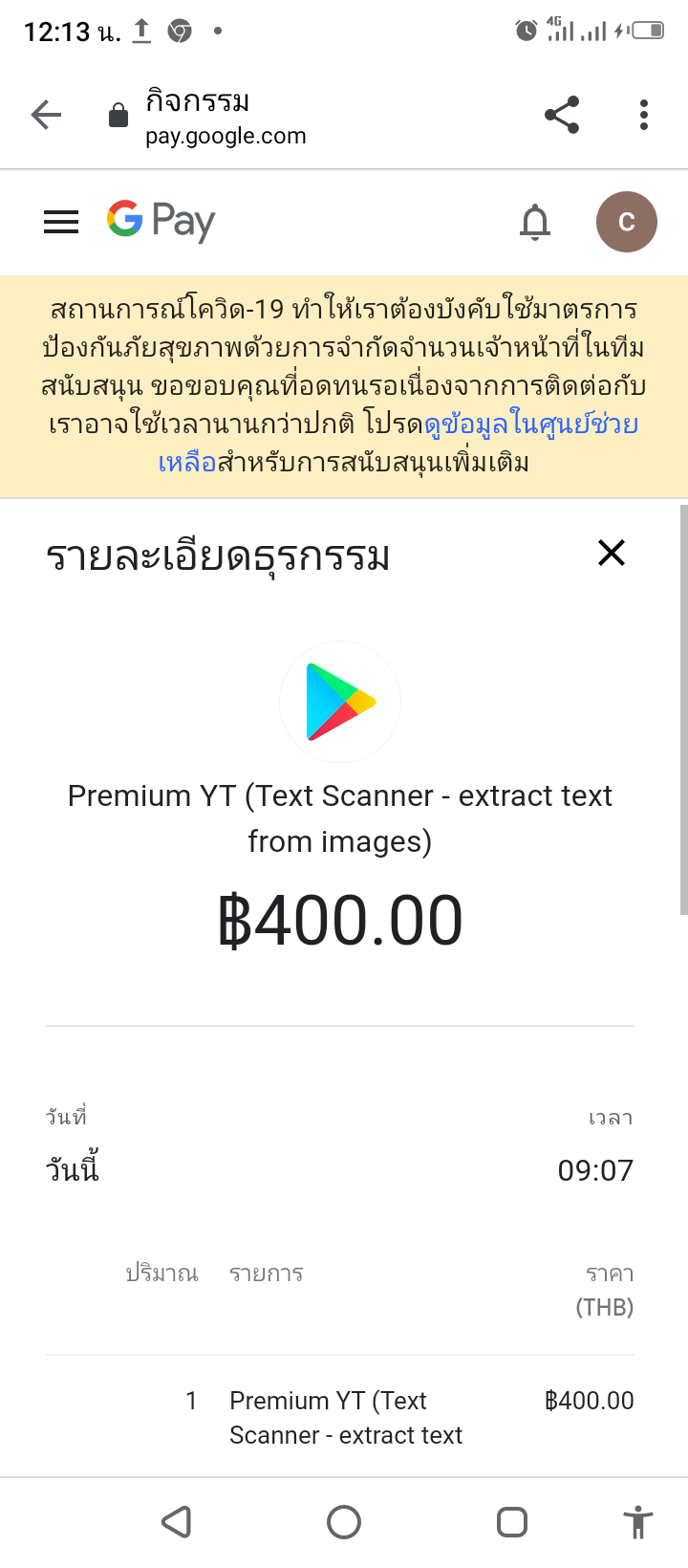Screen dimensions: 688x1568
Task: Go back using the browser arrow
Action: pyautogui.click(x=46, y=116)
